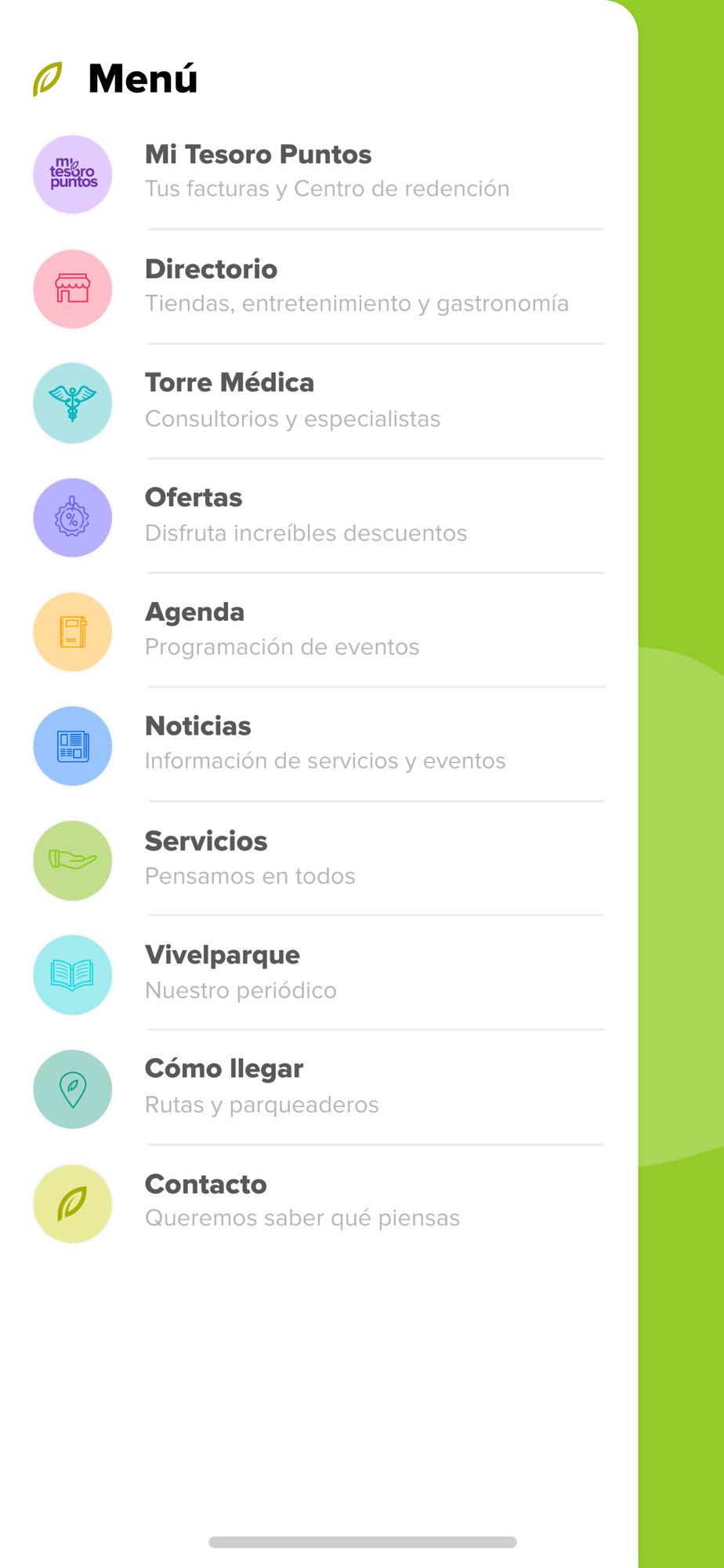Screen dimensions: 724x1568
Task: Open the Directorio of stores
Action: 318,287
